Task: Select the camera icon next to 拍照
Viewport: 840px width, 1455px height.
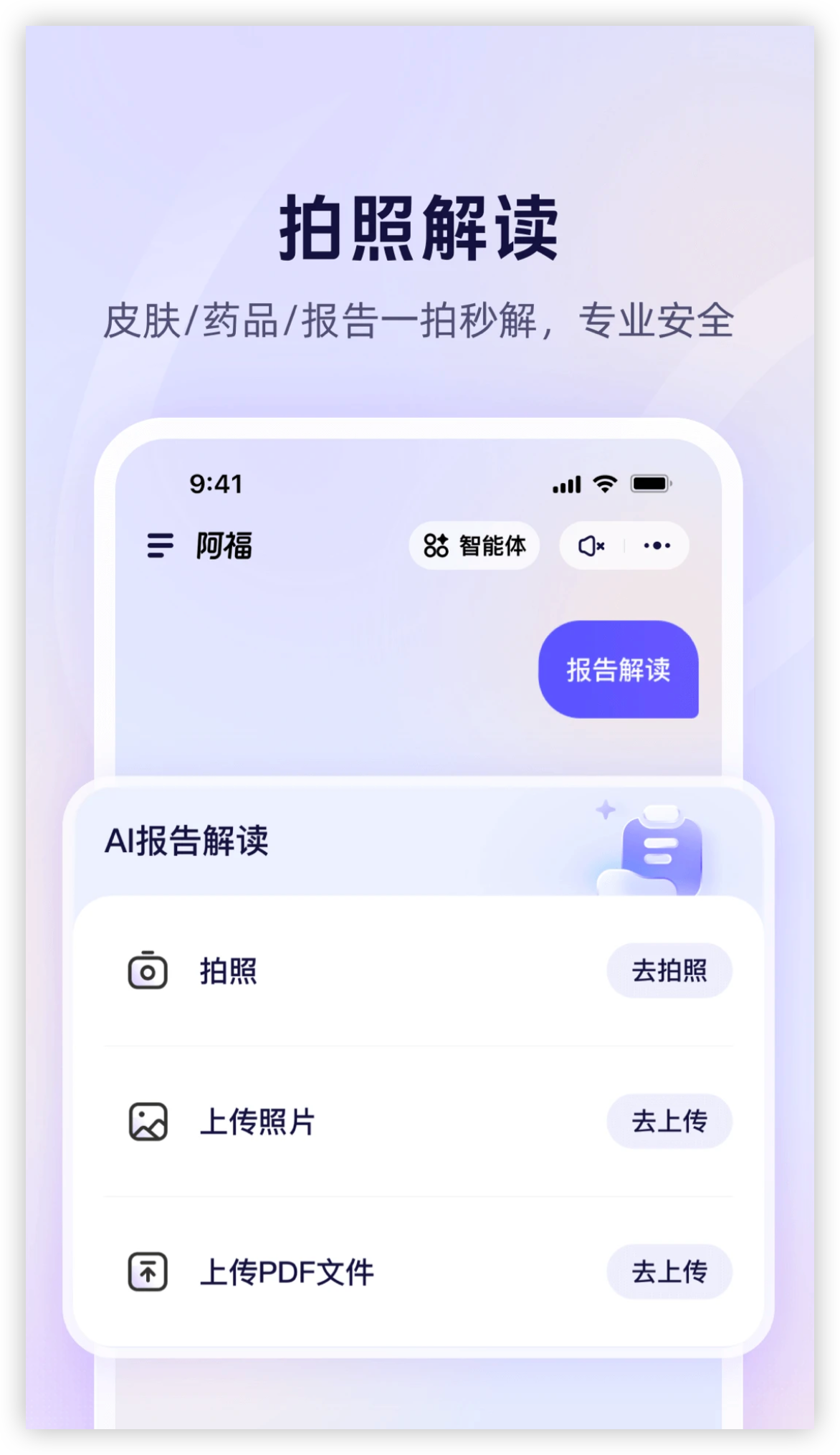Action: click(x=148, y=970)
